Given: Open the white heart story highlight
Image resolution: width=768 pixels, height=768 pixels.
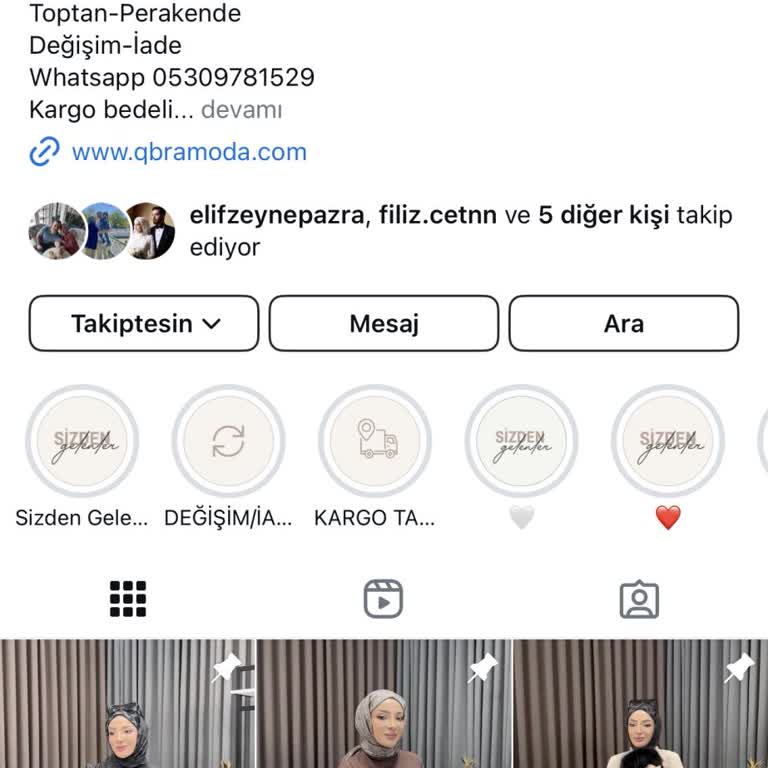Looking at the screenshot, I should click(521, 441).
